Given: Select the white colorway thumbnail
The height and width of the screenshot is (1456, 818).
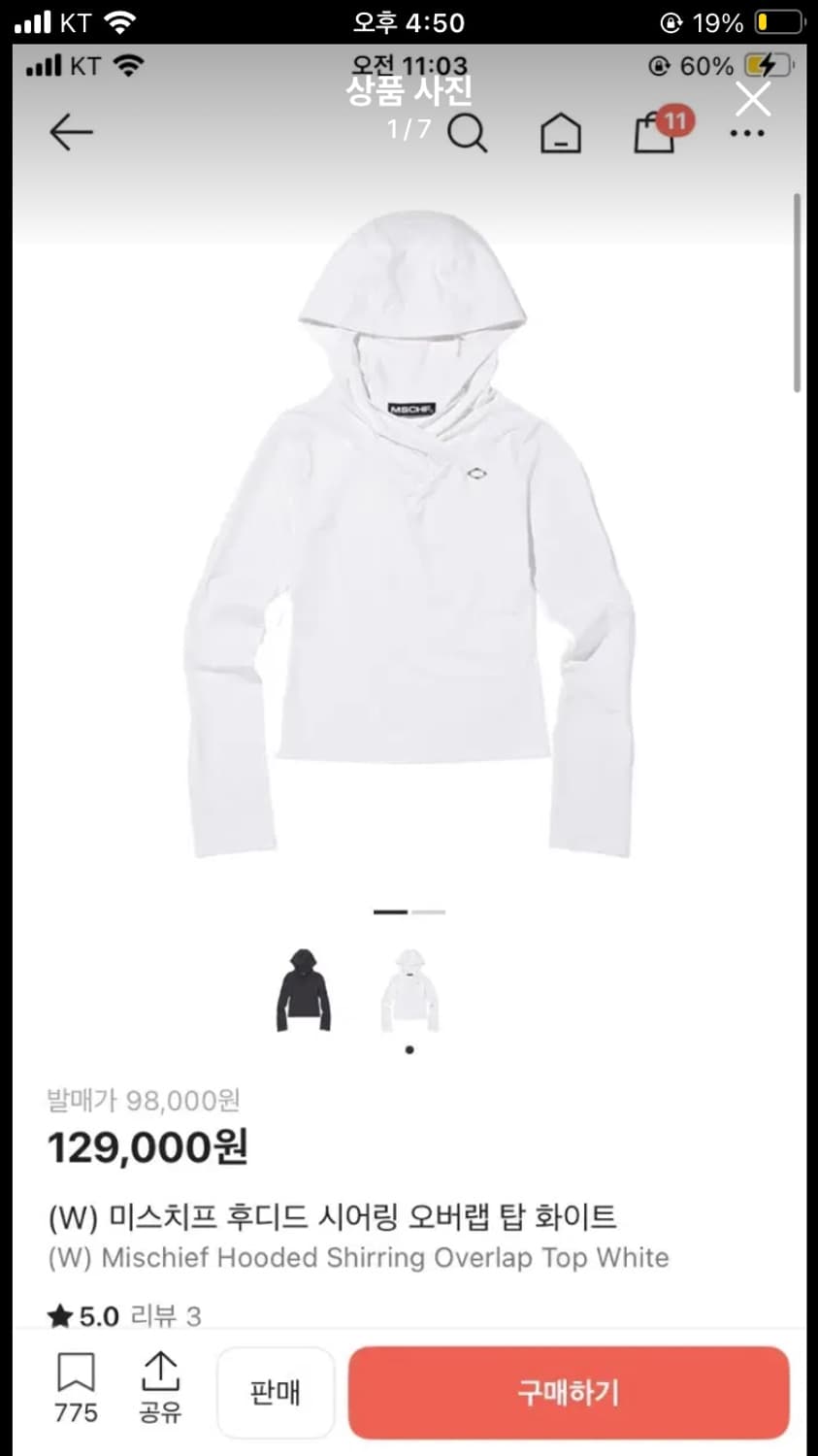Looking at the screenshot, I should point(410,988).
